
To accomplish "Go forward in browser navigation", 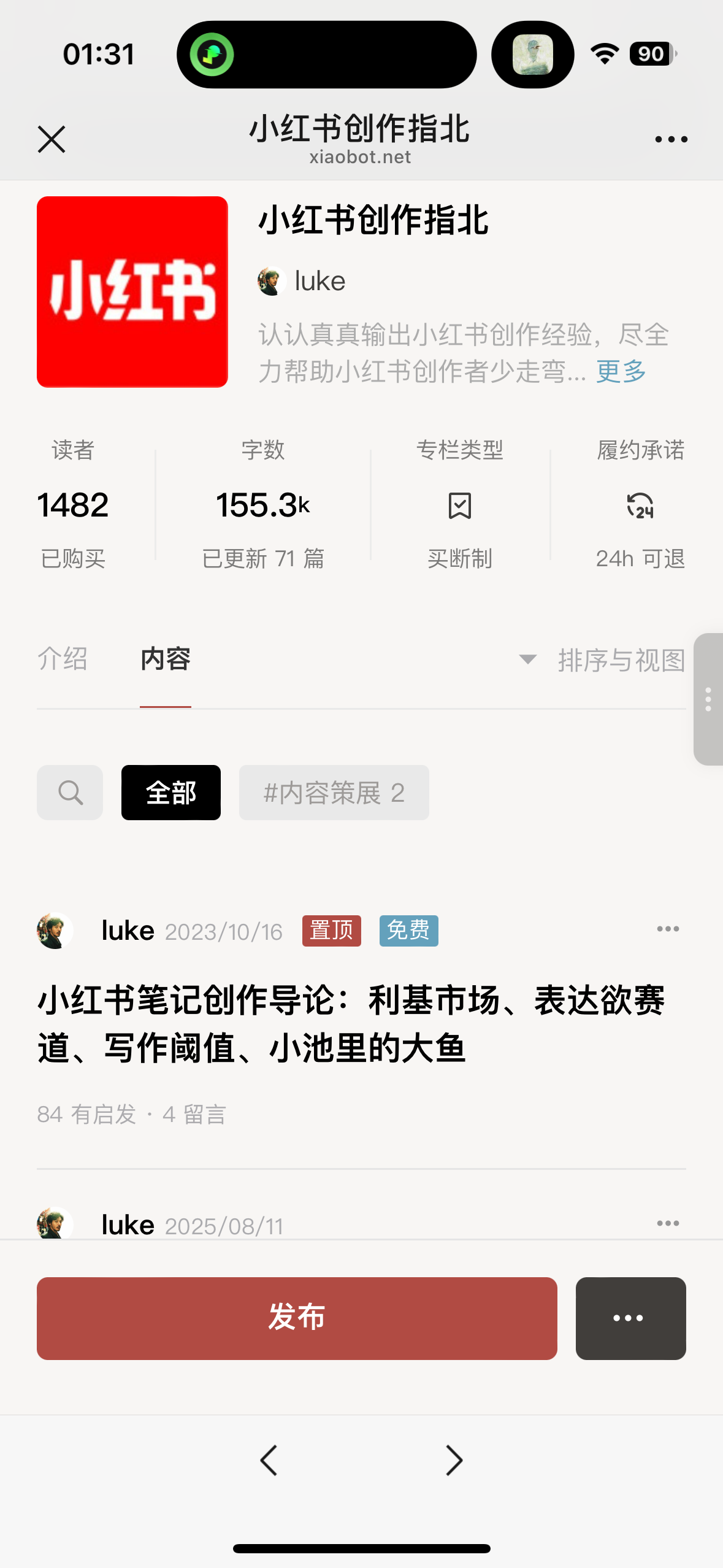I will point(454,1460).
